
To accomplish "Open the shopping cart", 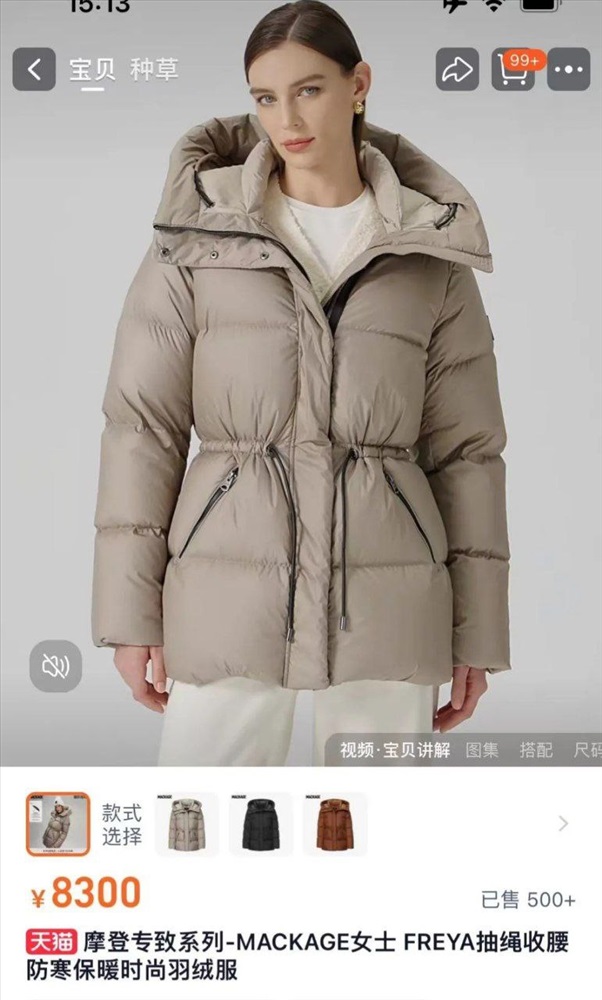I will pos(513,69).
